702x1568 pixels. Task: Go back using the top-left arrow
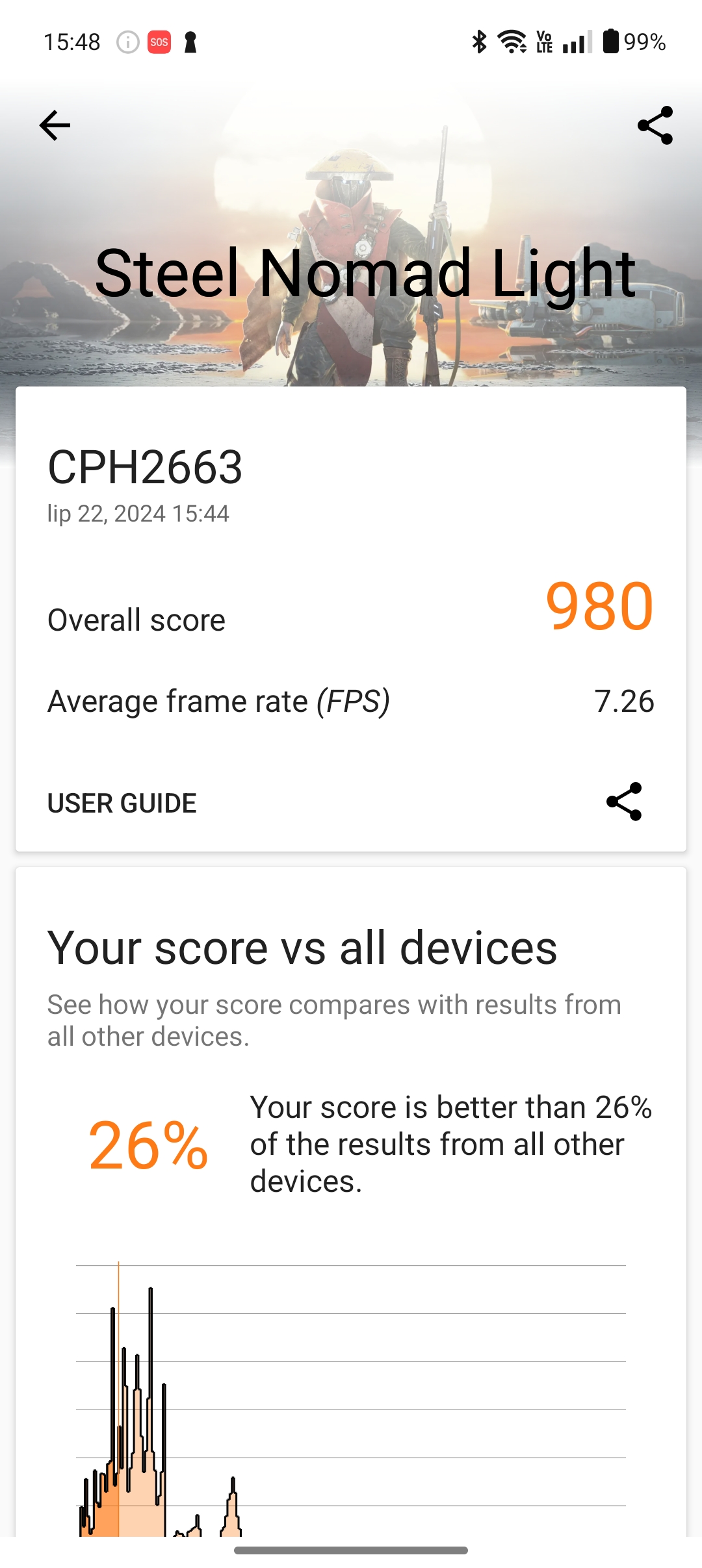55,125
